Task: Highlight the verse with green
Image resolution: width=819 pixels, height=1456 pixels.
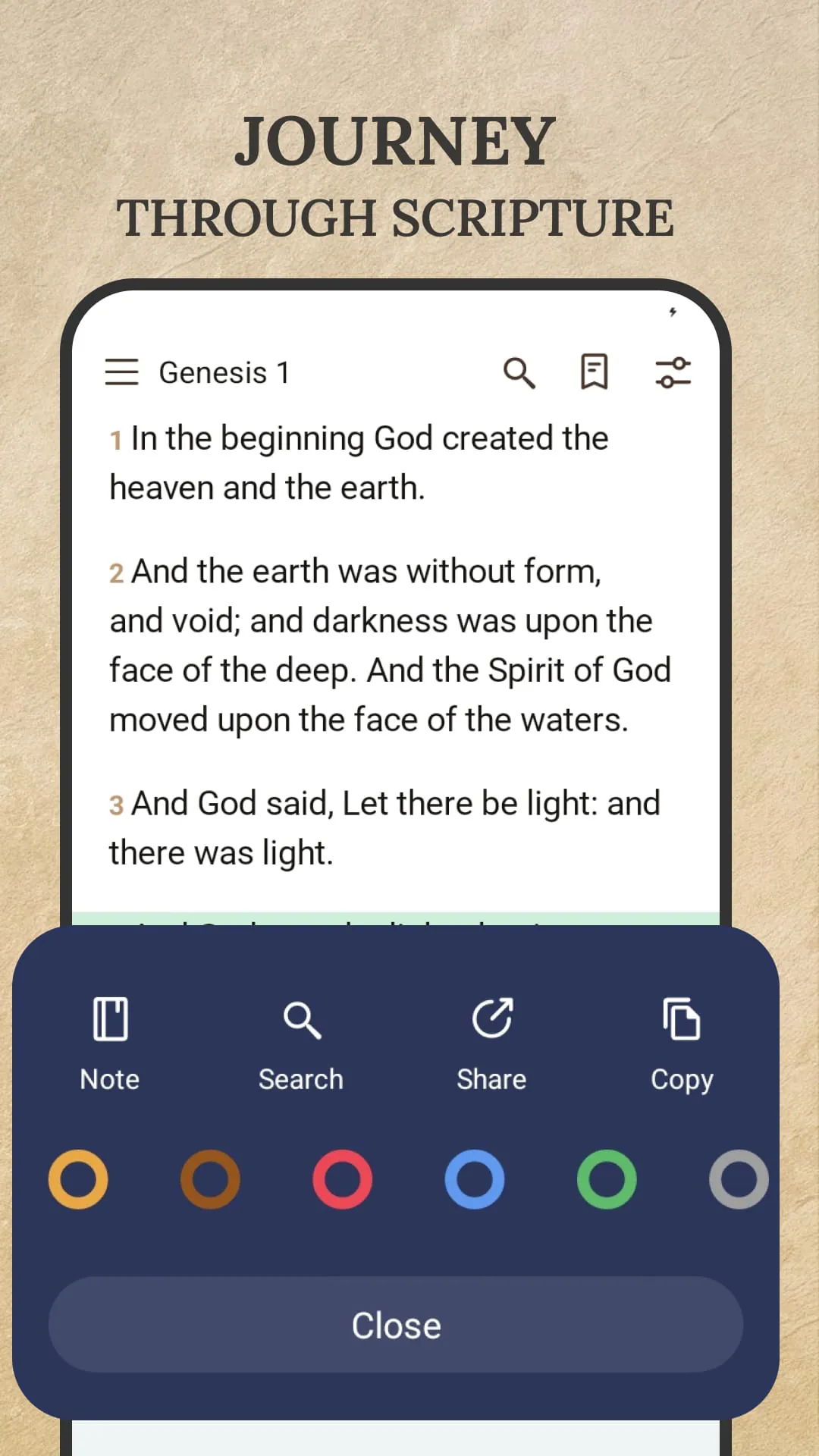Action: click(606, 1178)
